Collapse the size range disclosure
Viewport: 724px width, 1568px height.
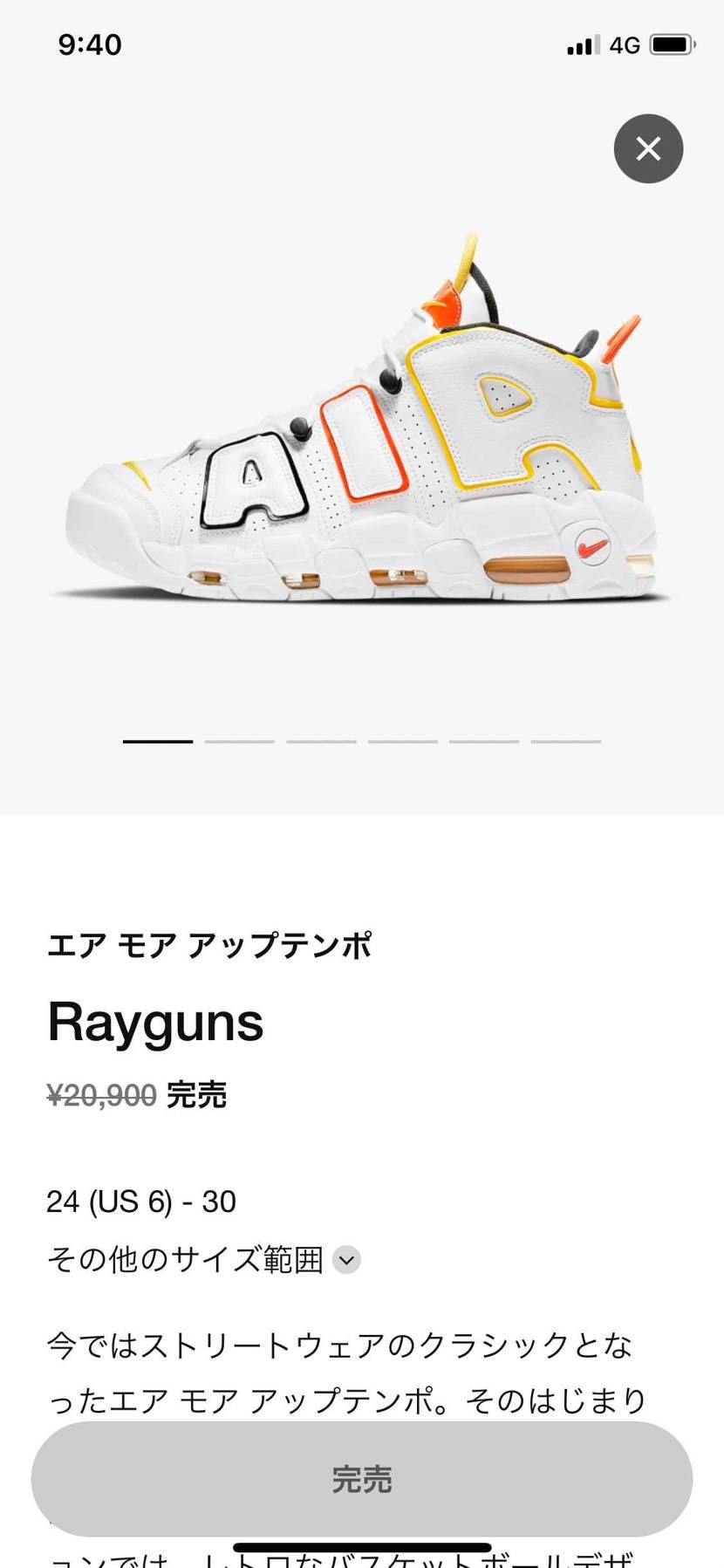coord(345,1260)
